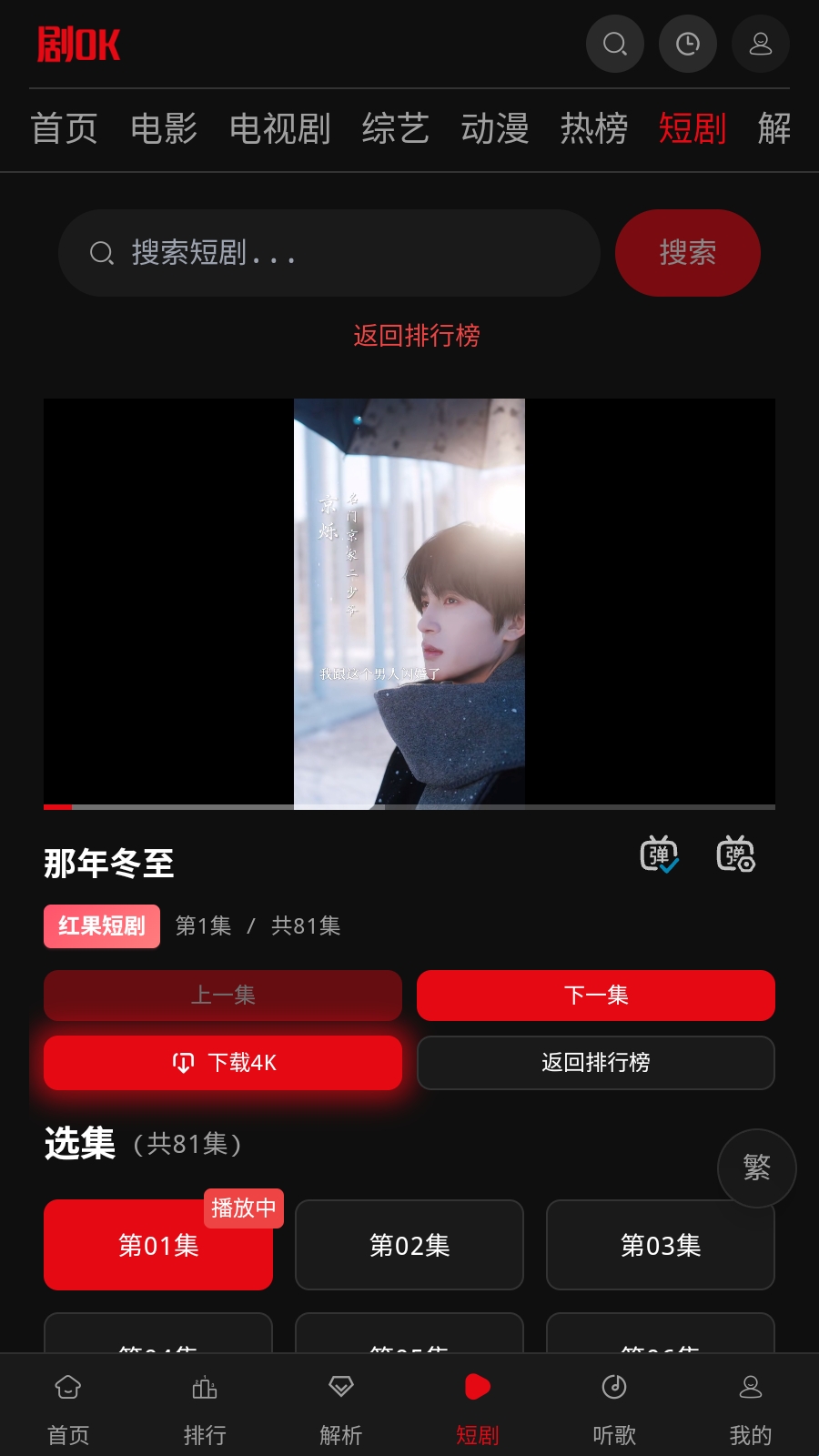Seek on the video progress bar
This screenshot has height=1456, width=819.
pyautogui.click(x=409, y=807)
